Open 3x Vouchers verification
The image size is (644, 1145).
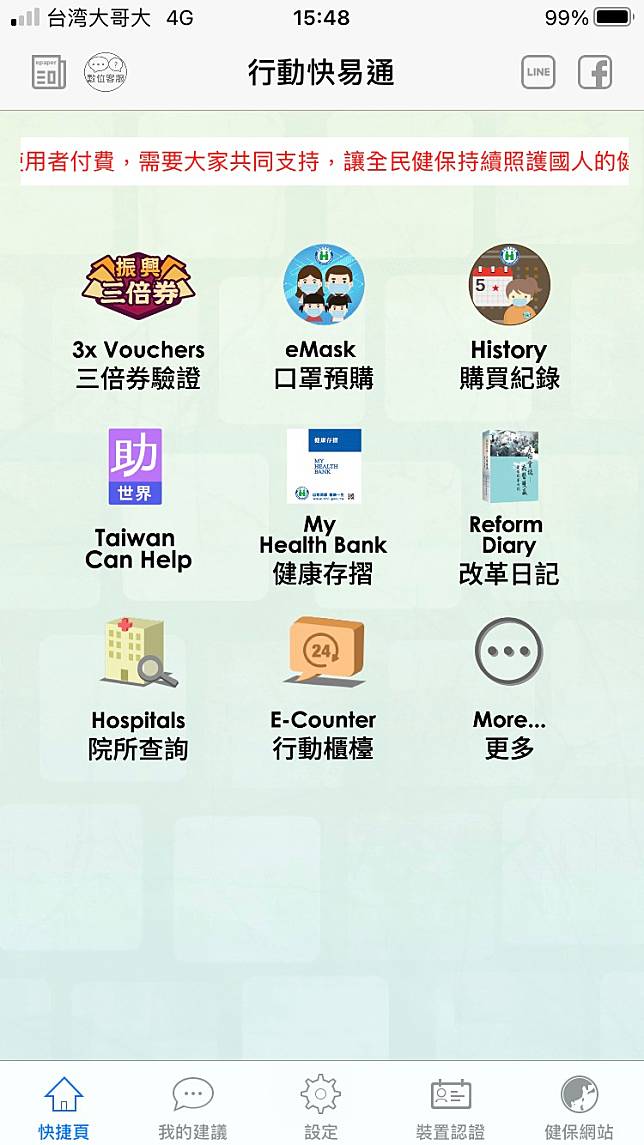pyautogui.click(x=138, y=320)
